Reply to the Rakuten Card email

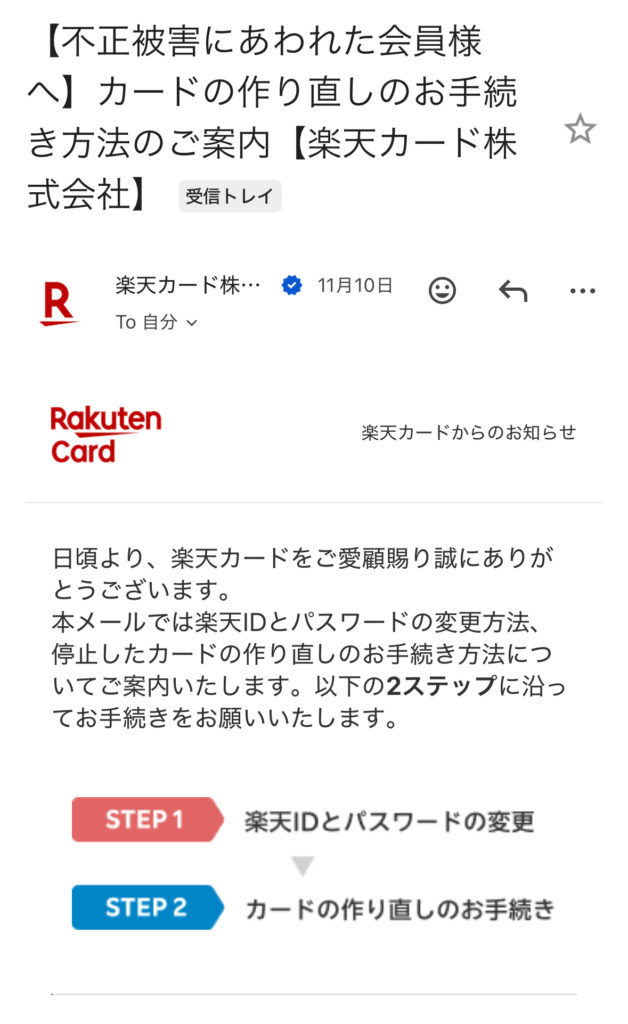513,290
